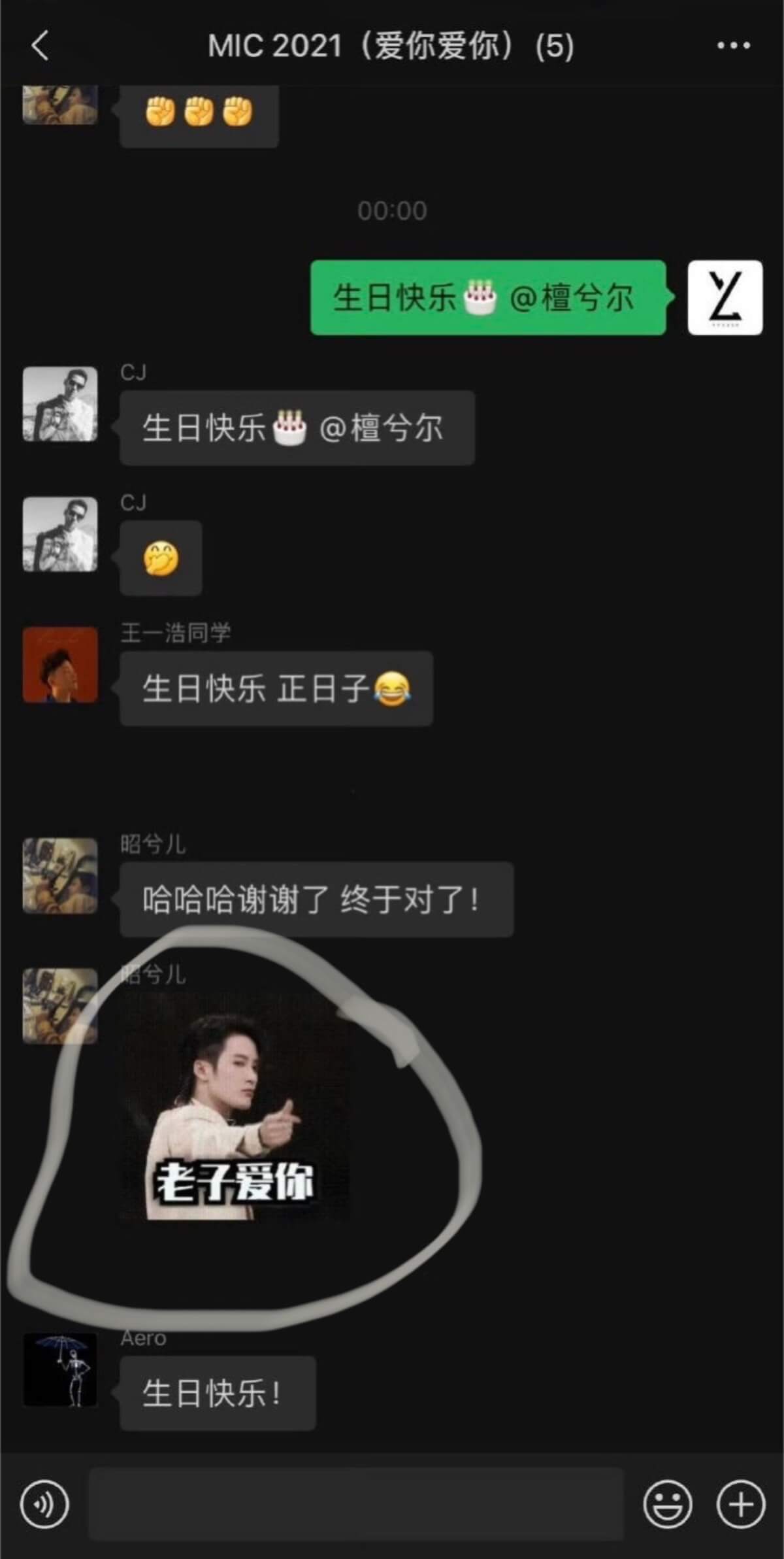View 王一浩同学's profile avatar
784x1559 pixels.
[60, 665]
